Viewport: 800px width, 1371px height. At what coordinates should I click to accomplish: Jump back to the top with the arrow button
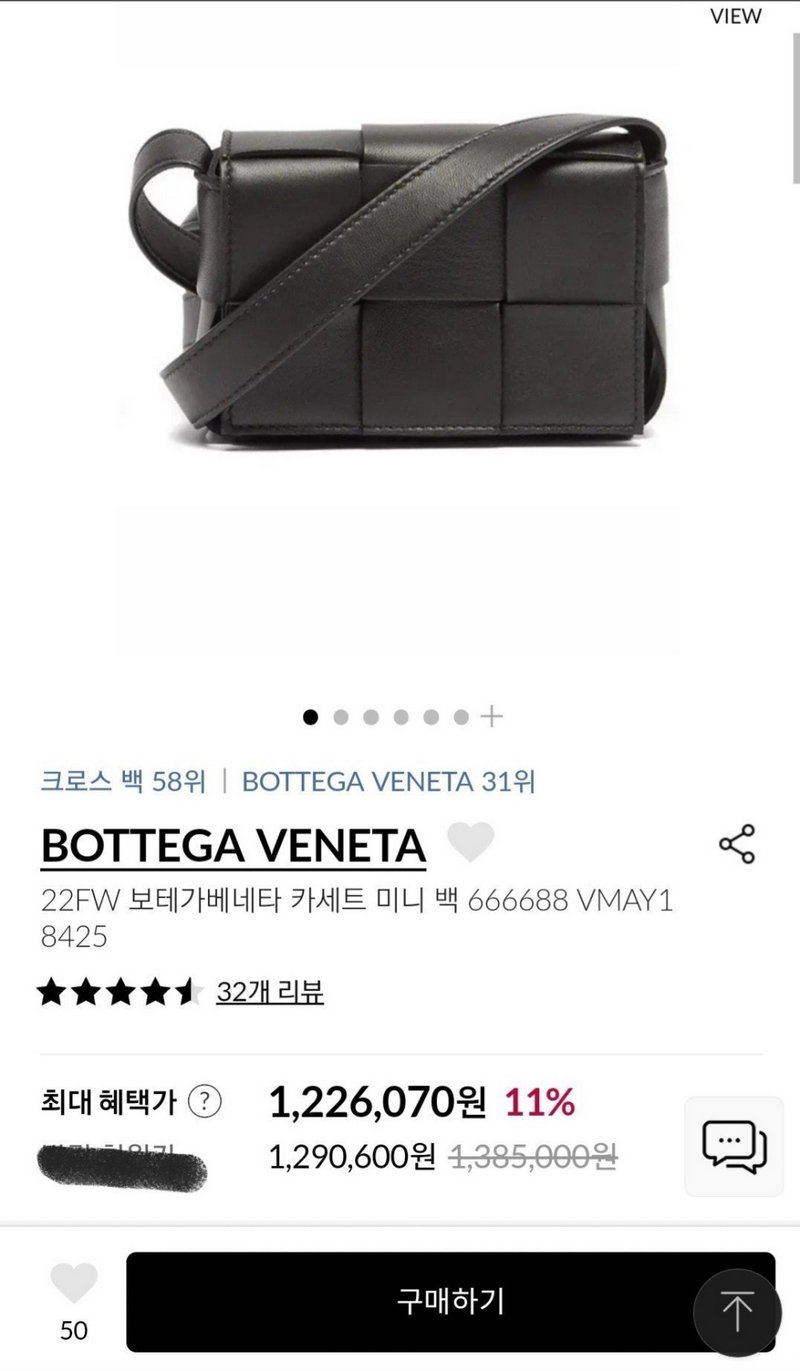pos(737,1312)
